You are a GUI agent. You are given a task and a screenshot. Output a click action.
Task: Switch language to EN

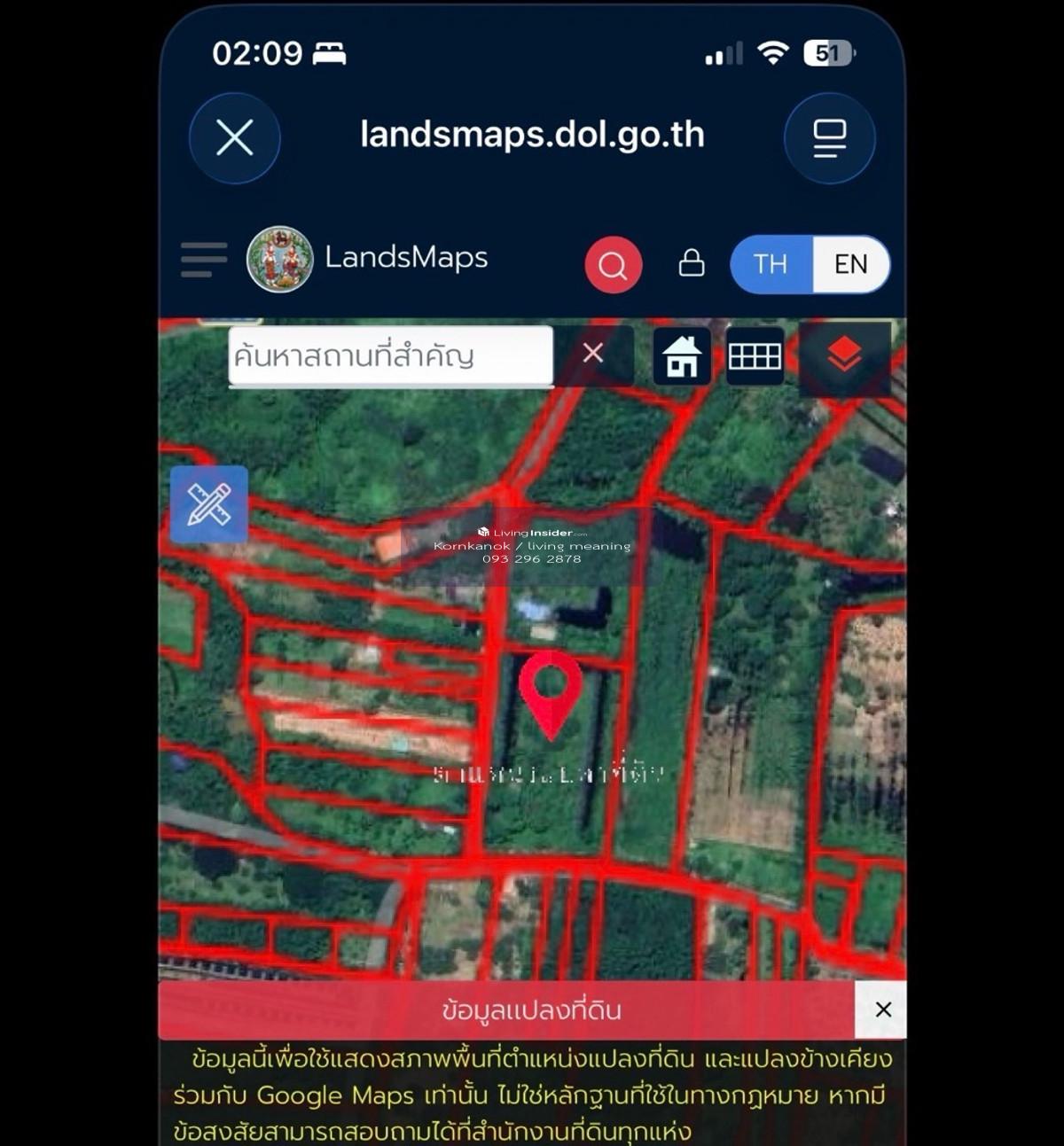(850, 264)
